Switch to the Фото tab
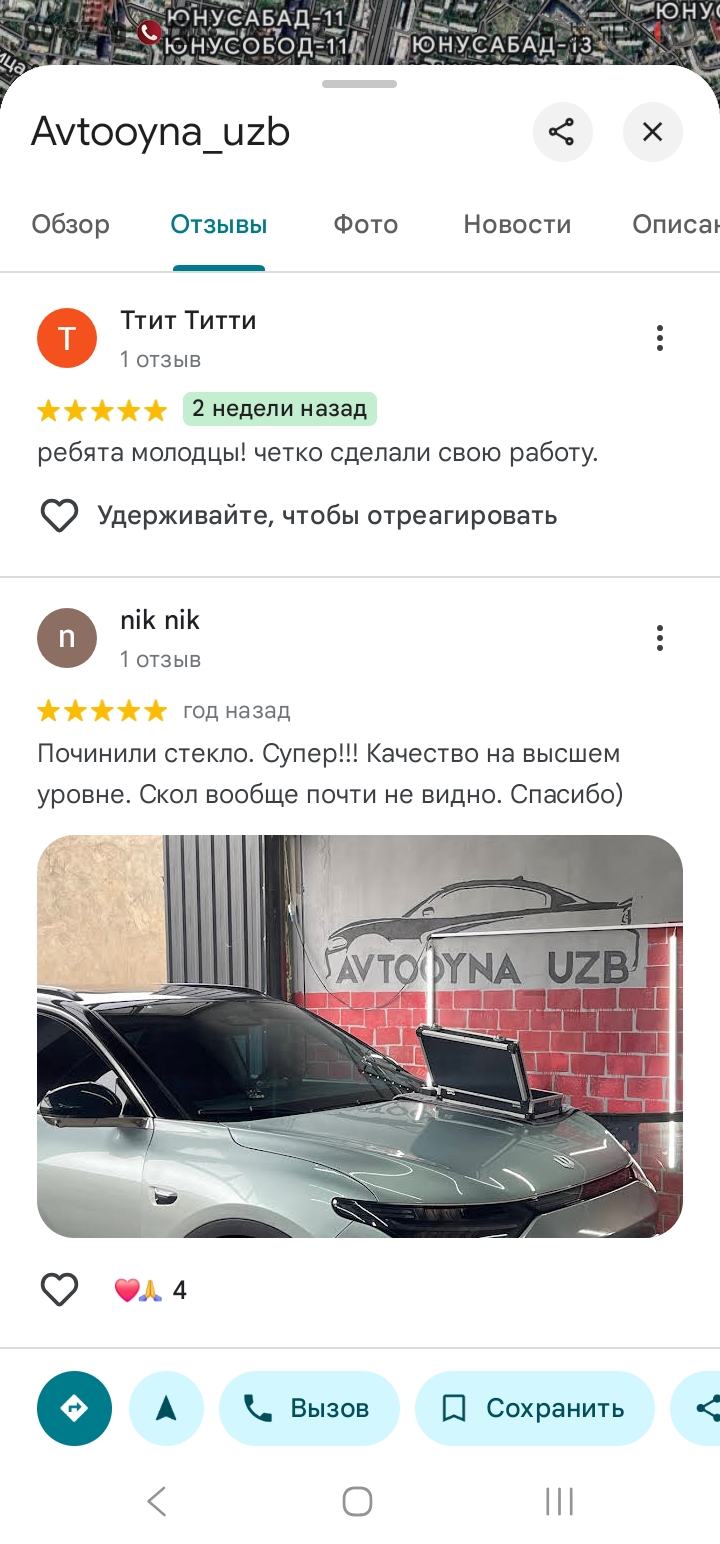 (x=365, y=224)
